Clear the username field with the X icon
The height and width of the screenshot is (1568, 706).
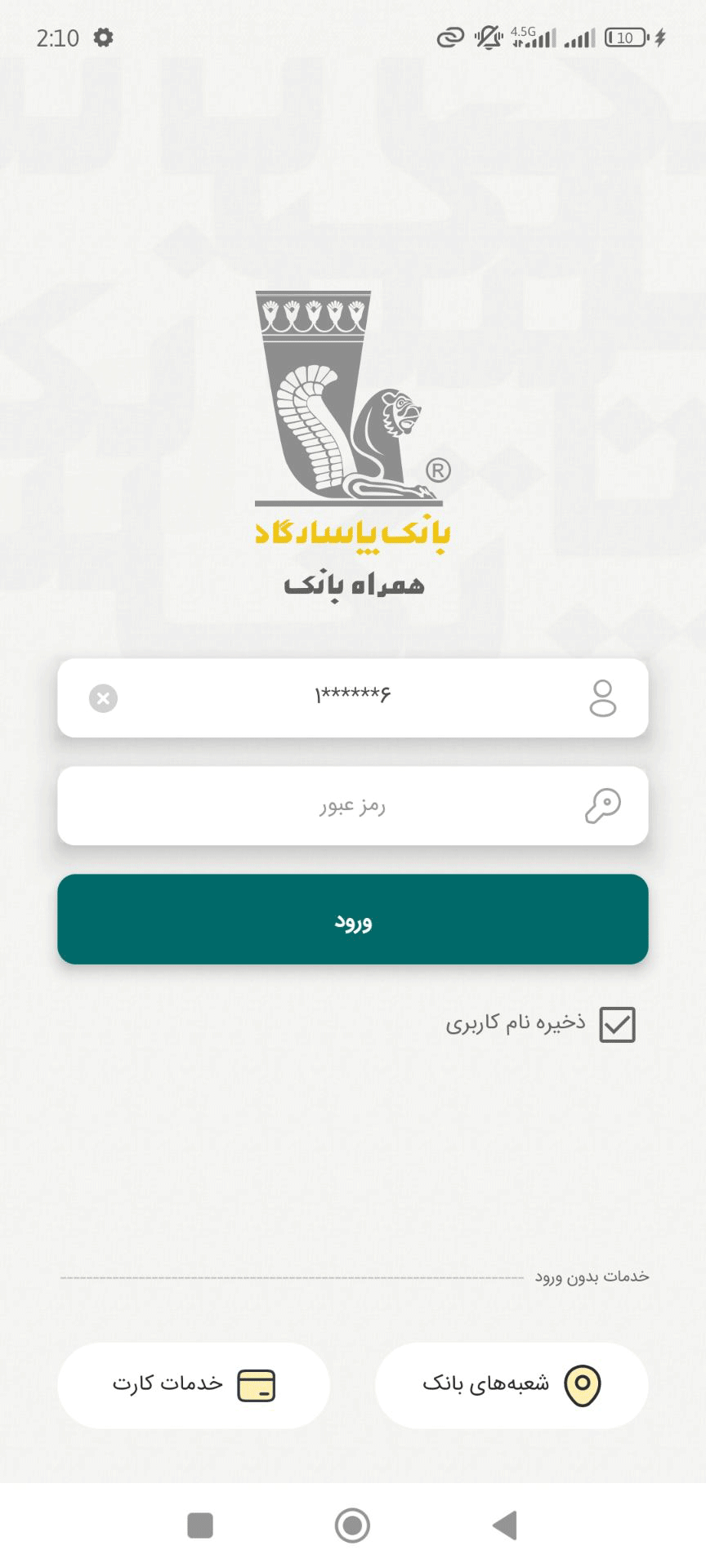pyautogui.click(x=103, y=698)
